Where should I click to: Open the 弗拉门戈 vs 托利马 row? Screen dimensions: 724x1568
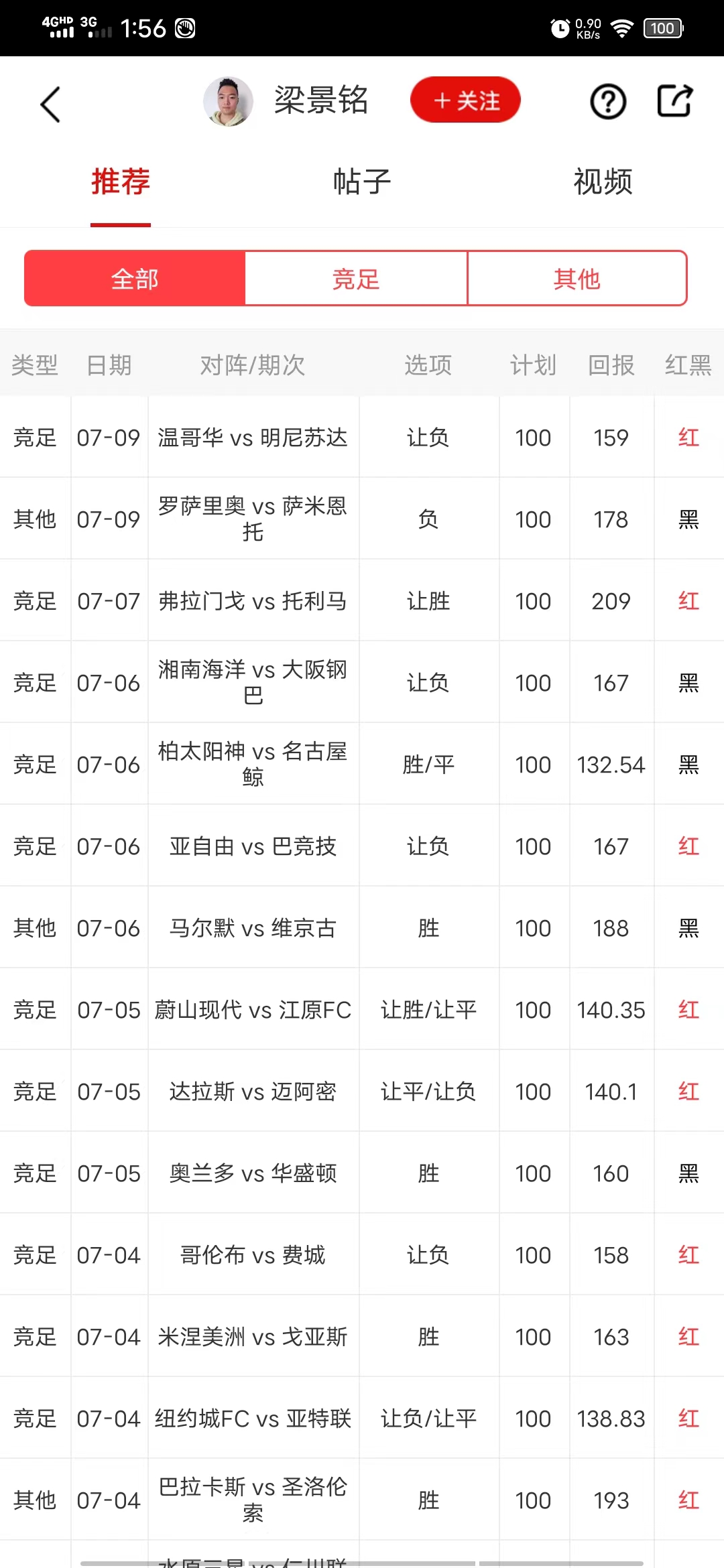pyautogui.click(x=253, y=601)
